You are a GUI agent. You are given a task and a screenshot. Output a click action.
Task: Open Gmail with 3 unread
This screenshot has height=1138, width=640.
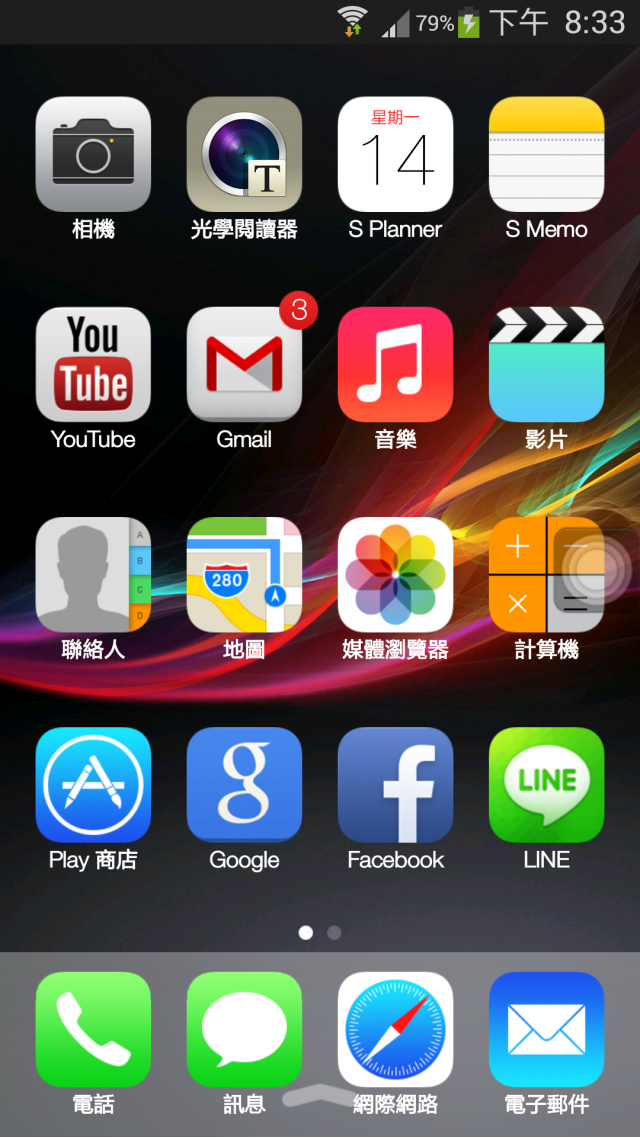click(244, 364)
